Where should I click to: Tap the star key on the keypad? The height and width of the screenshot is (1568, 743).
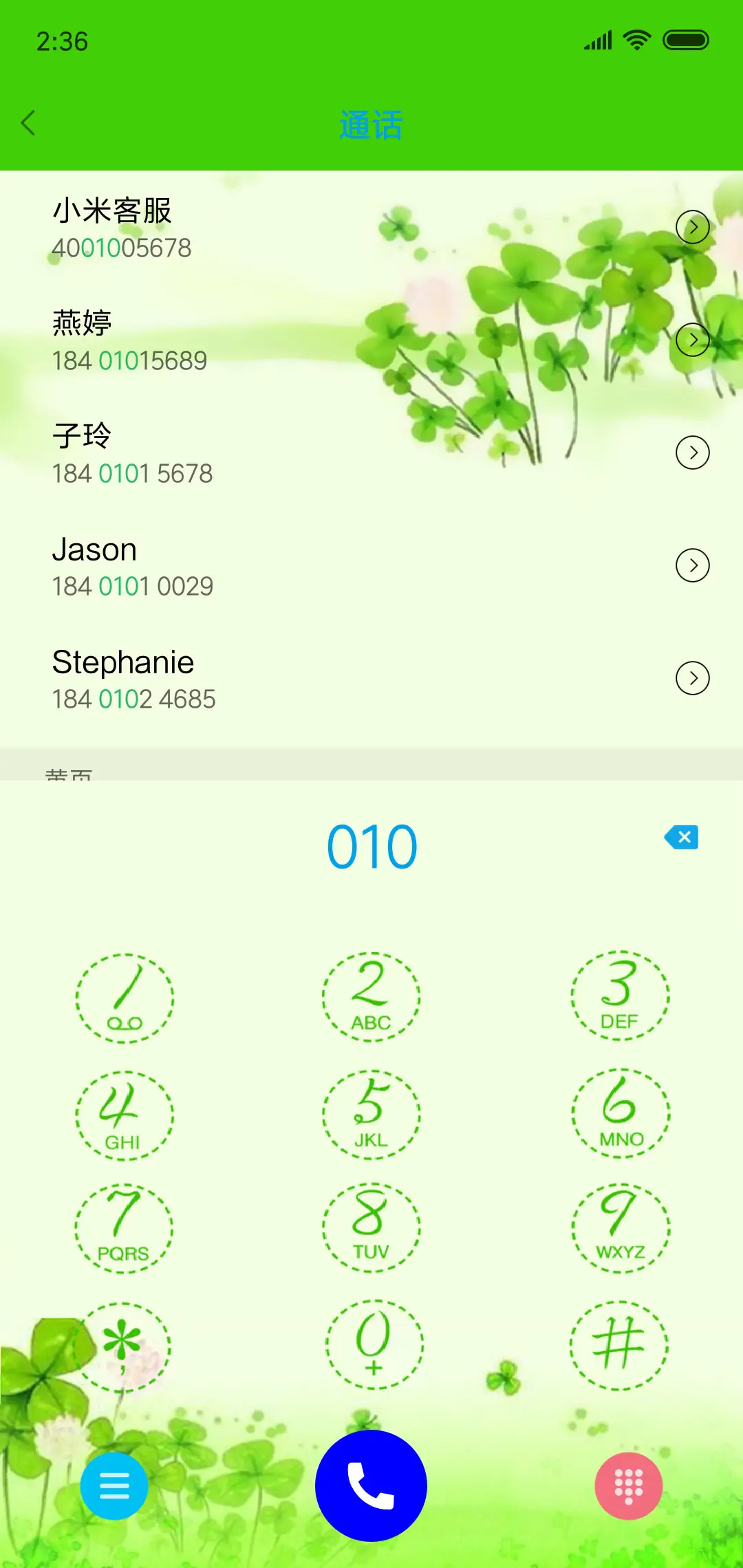125,1344
